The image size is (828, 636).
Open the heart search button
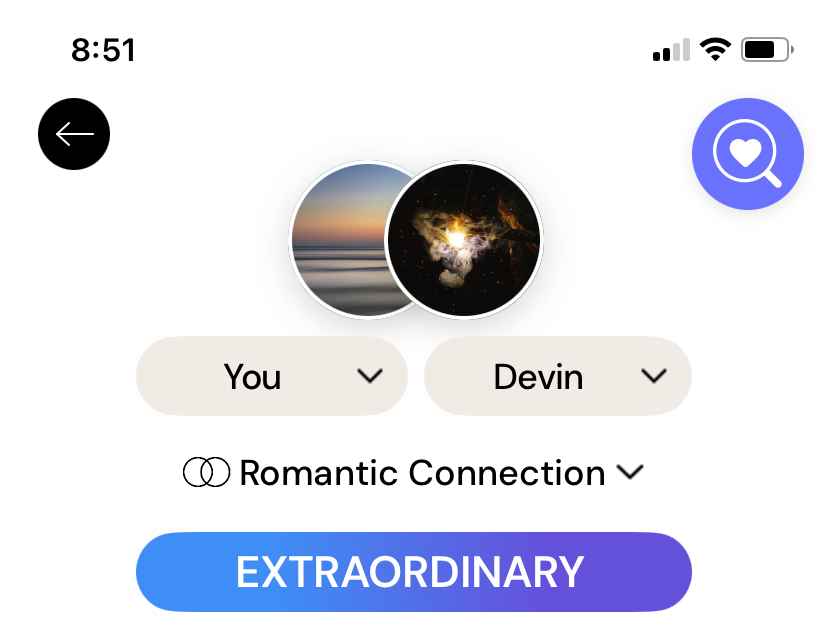click(747, 154)
